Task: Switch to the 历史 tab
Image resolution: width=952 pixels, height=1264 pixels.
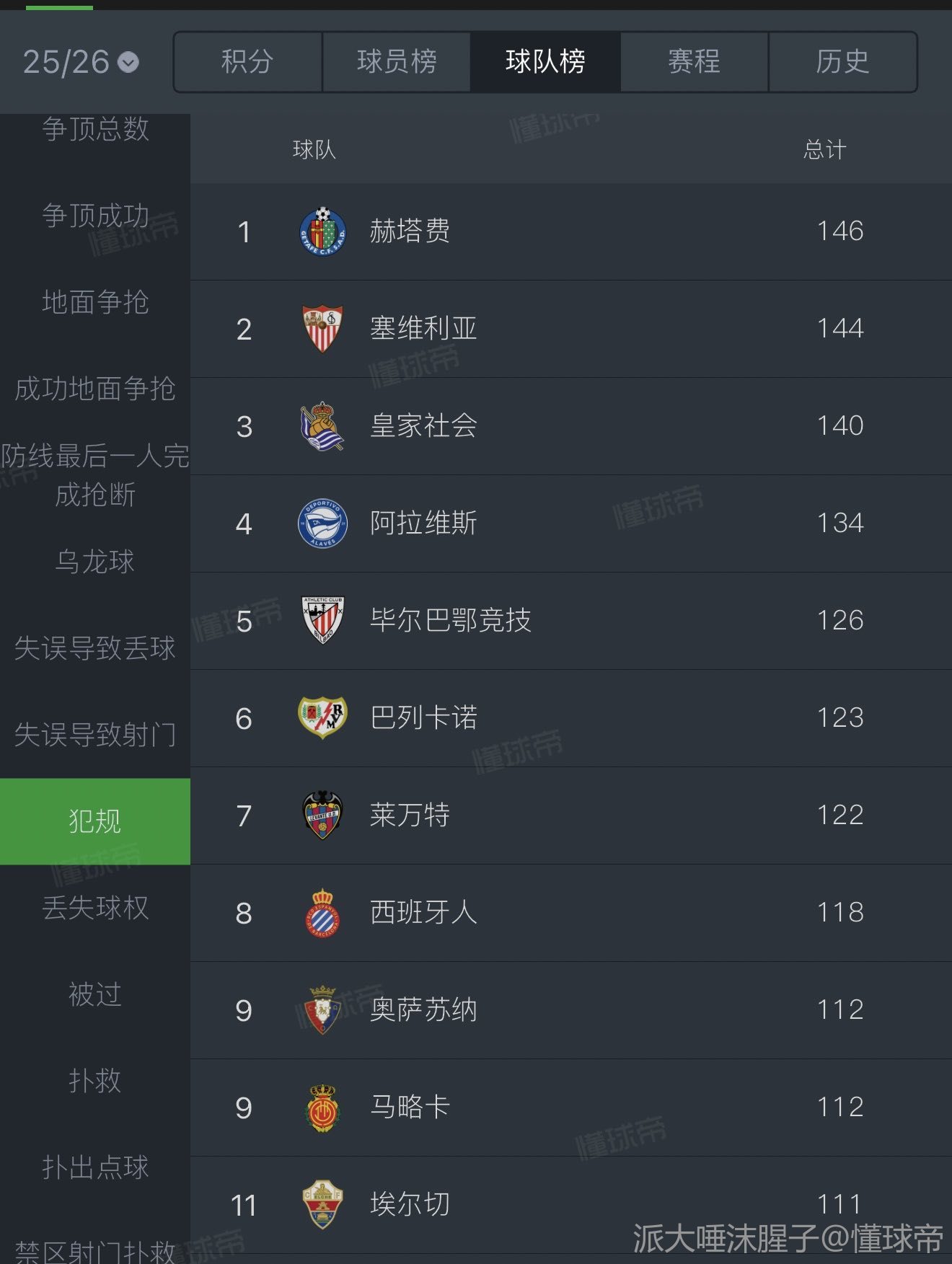Action: [842, 62]
